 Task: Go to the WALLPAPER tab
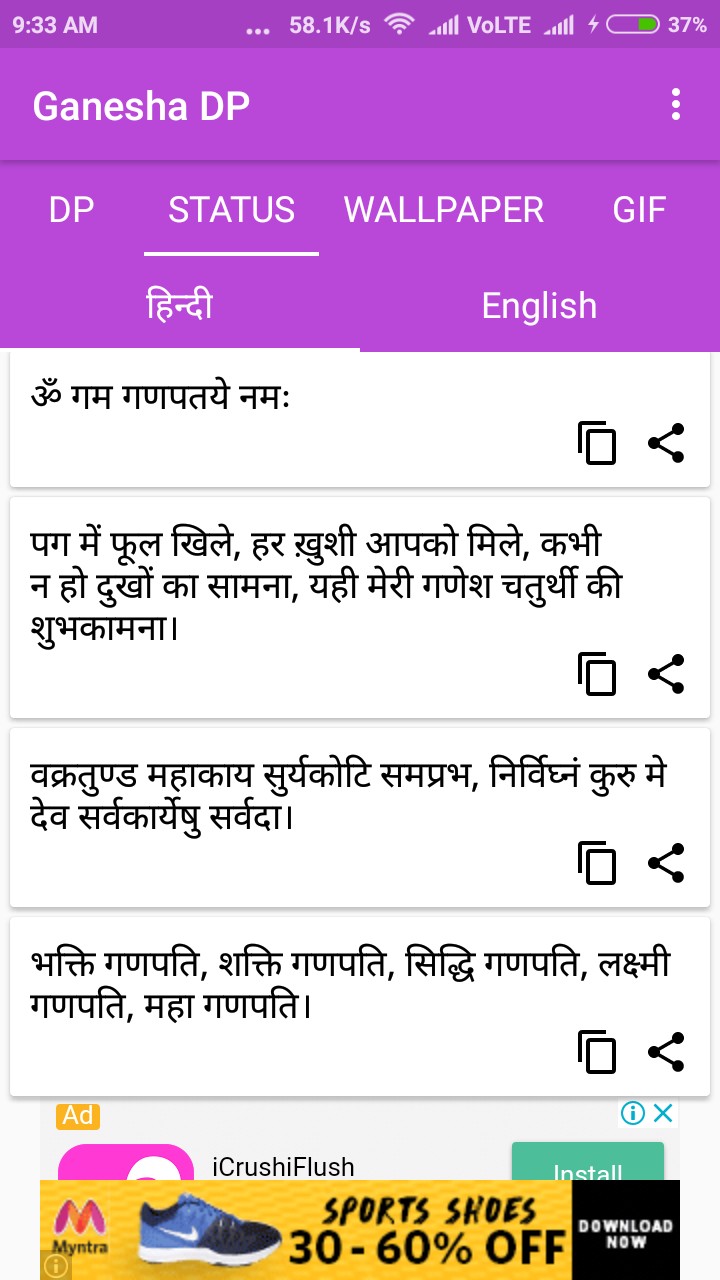click(444, 210)
